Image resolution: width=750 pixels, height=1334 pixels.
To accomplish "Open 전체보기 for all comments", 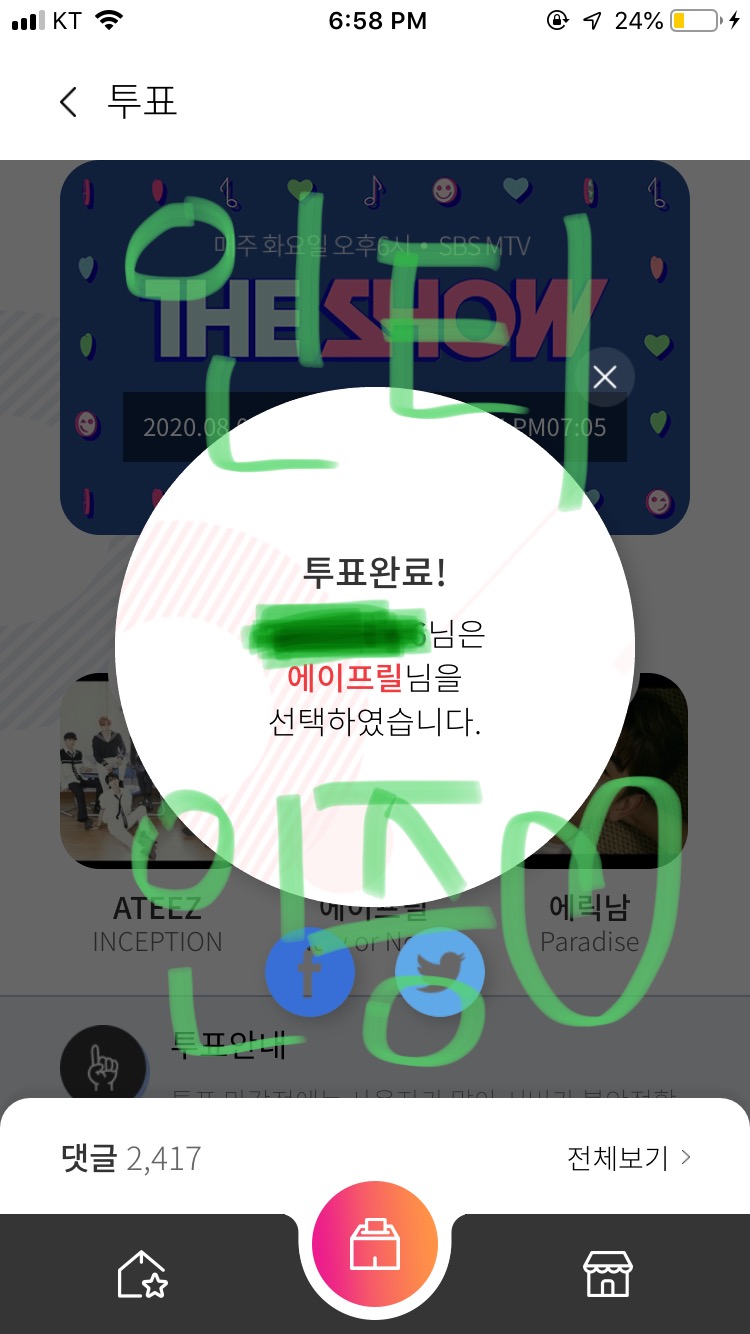I will pos(628,1158).
